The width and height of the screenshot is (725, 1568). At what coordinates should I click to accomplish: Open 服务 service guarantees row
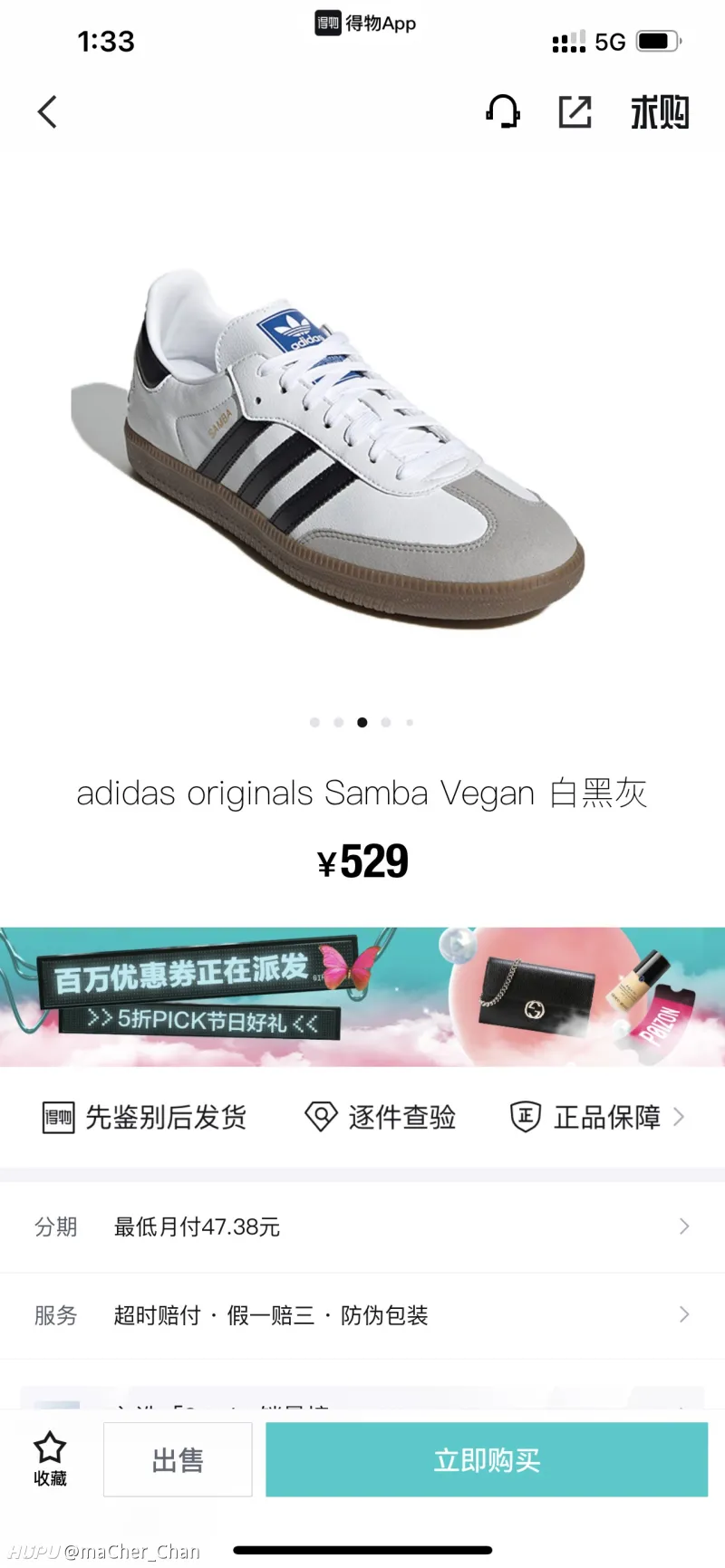[x=362, y=1314]
